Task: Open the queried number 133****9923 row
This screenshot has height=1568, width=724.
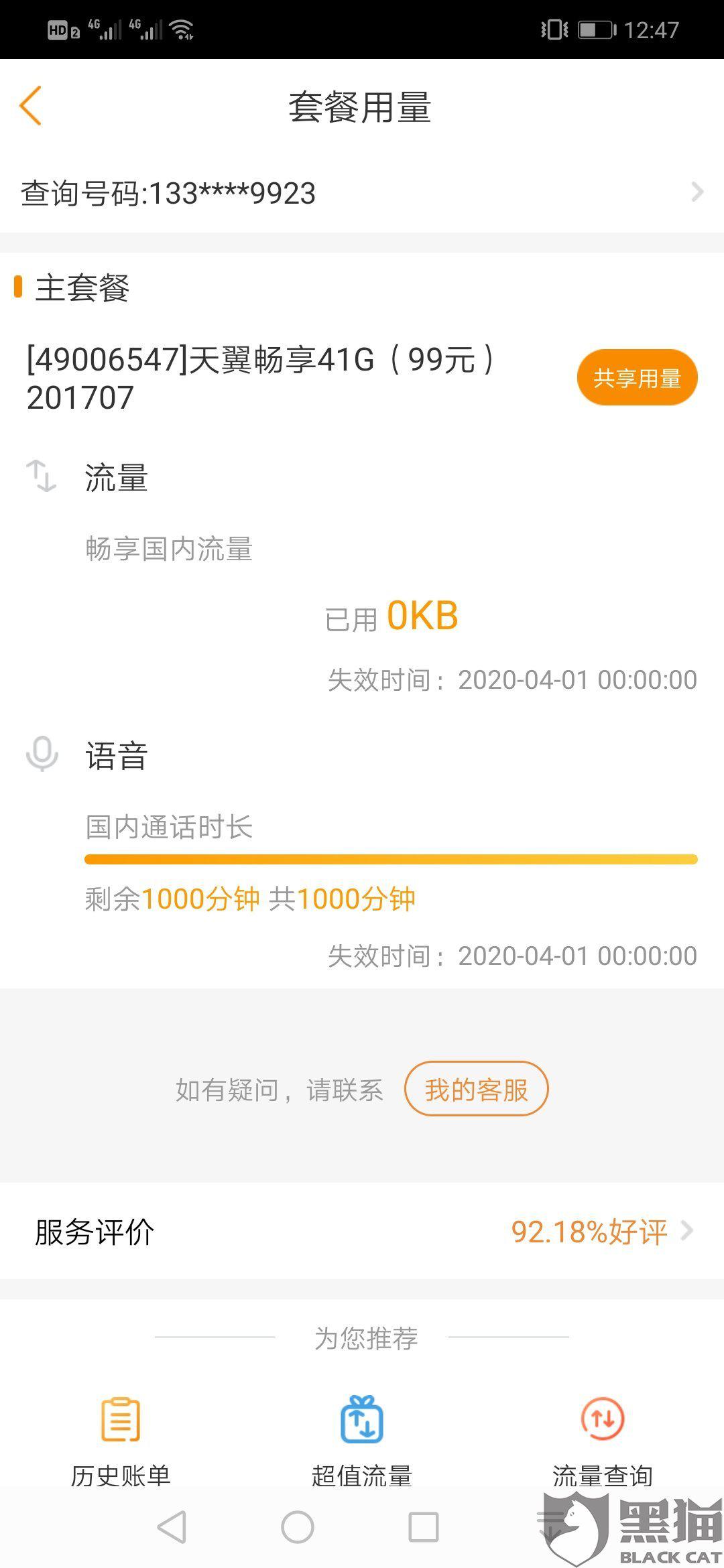Action: tap(362, 193)
